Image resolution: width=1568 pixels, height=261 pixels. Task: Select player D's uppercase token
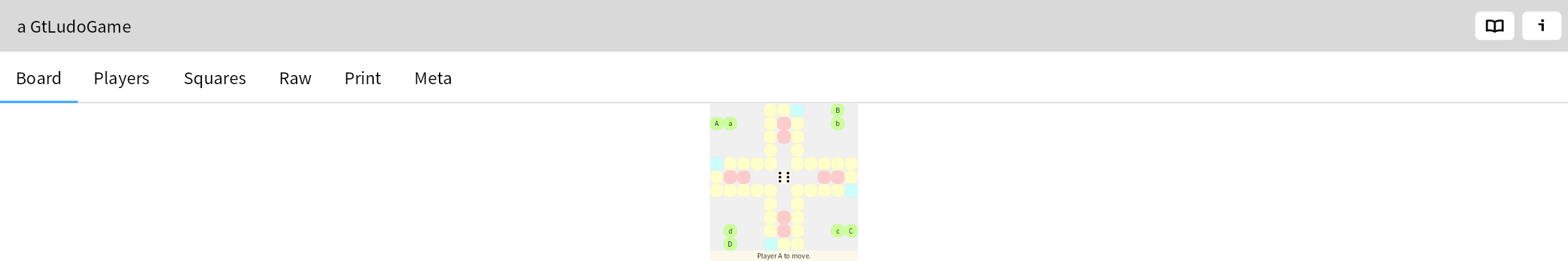[730, 244]
